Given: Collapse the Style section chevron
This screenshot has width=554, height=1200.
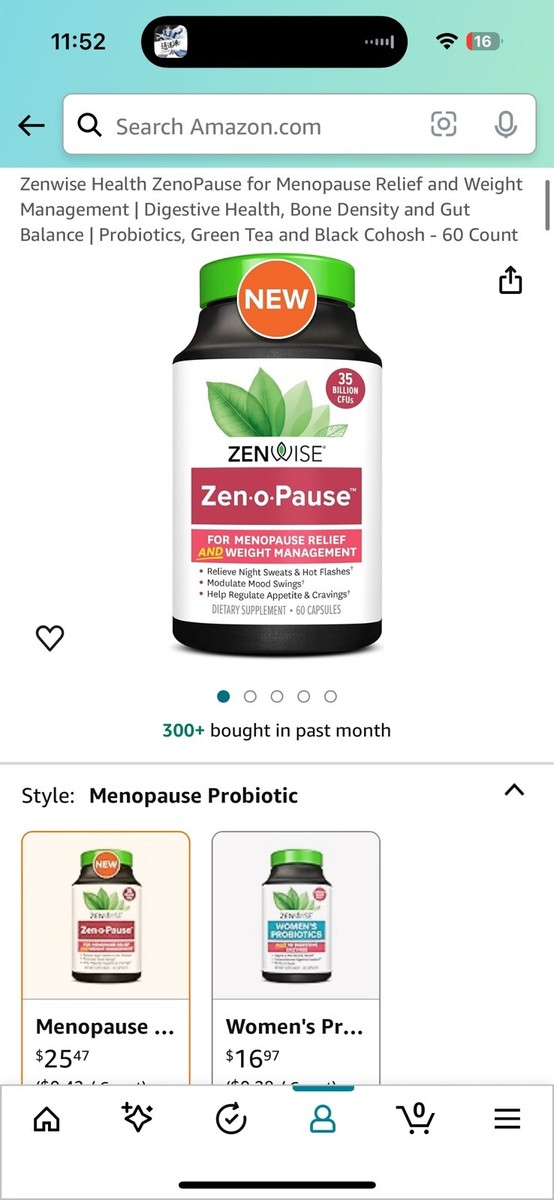Looking at the screenshot, I should pyautogui.click(x=514, y=790).
